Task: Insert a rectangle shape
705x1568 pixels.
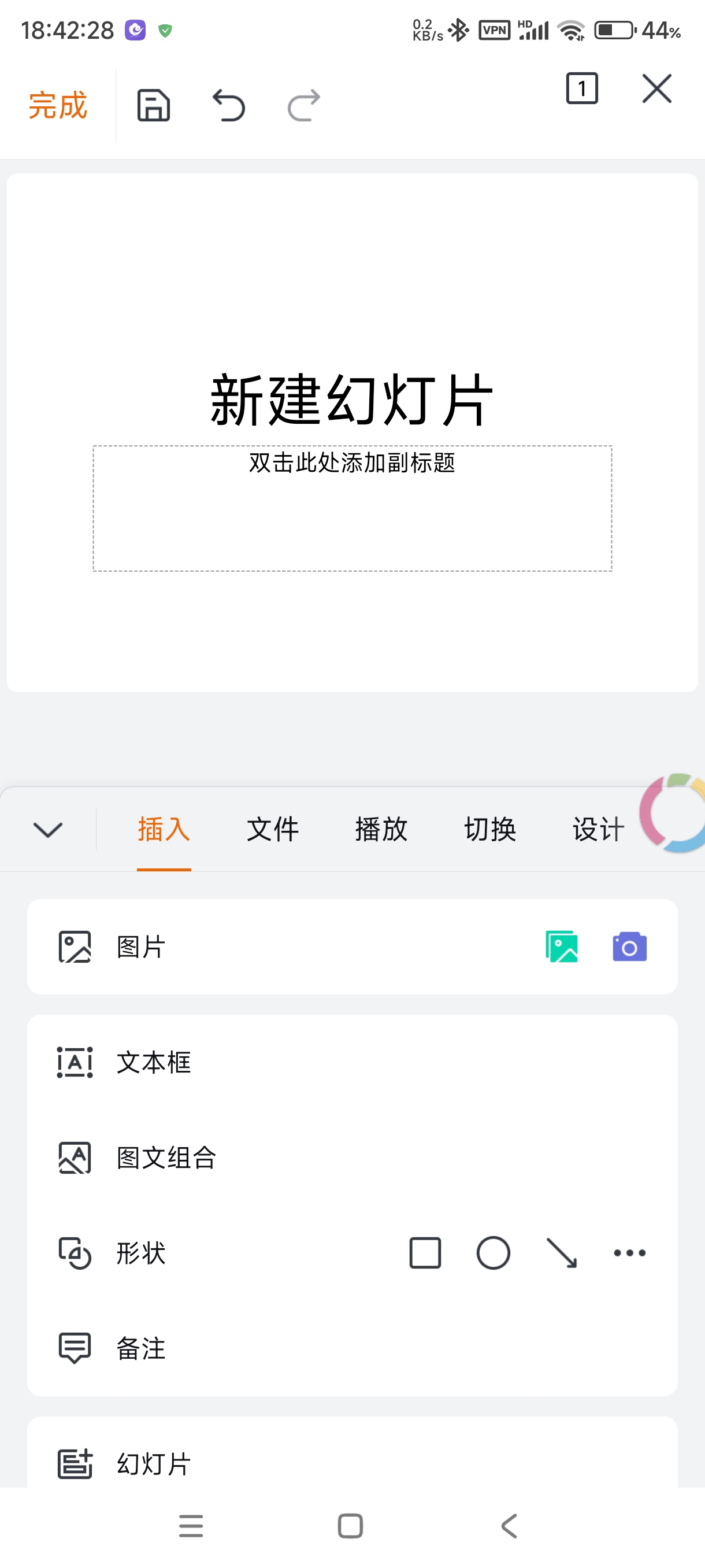Action: click(425, 1253)
